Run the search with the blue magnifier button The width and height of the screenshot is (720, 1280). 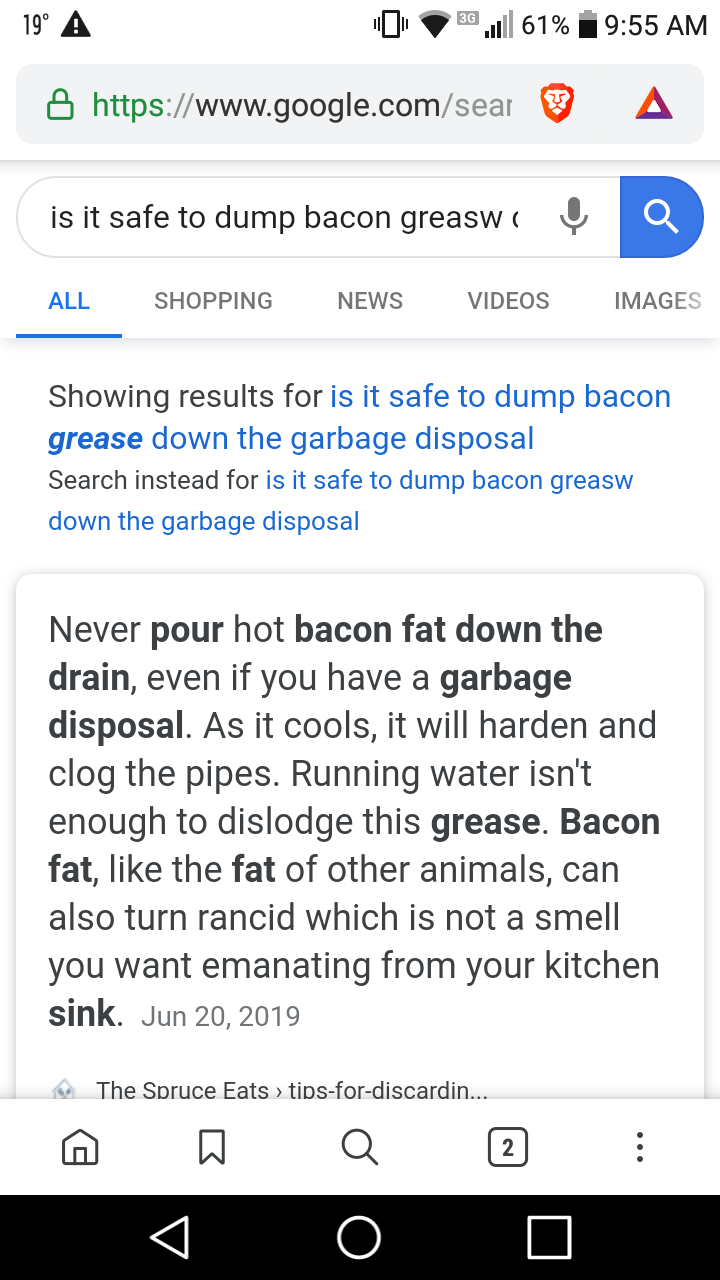pos(661,217)
